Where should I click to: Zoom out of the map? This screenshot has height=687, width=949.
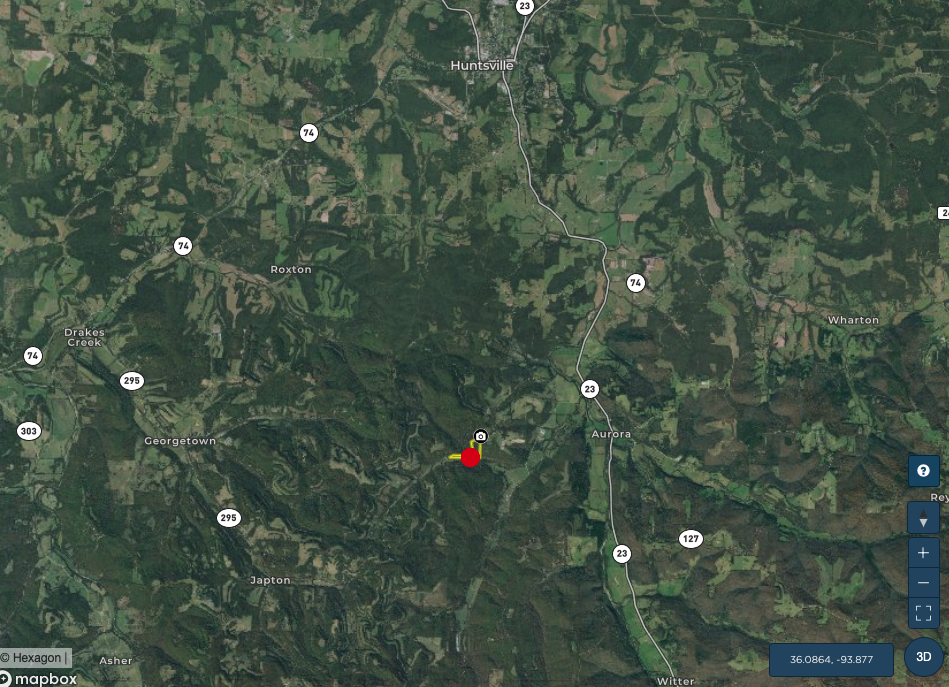point(923,582)
